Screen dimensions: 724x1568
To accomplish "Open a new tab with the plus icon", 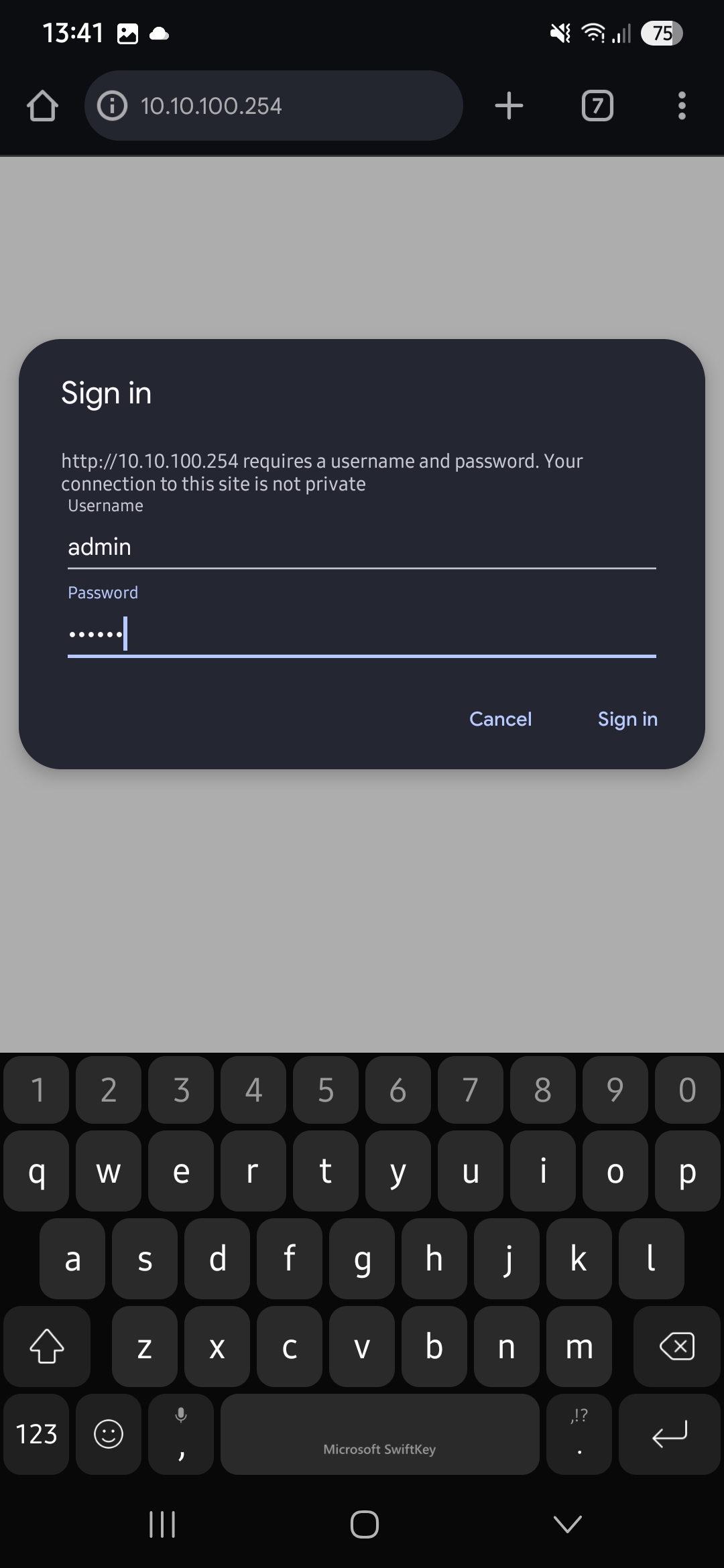I will [x=509, y=106].
